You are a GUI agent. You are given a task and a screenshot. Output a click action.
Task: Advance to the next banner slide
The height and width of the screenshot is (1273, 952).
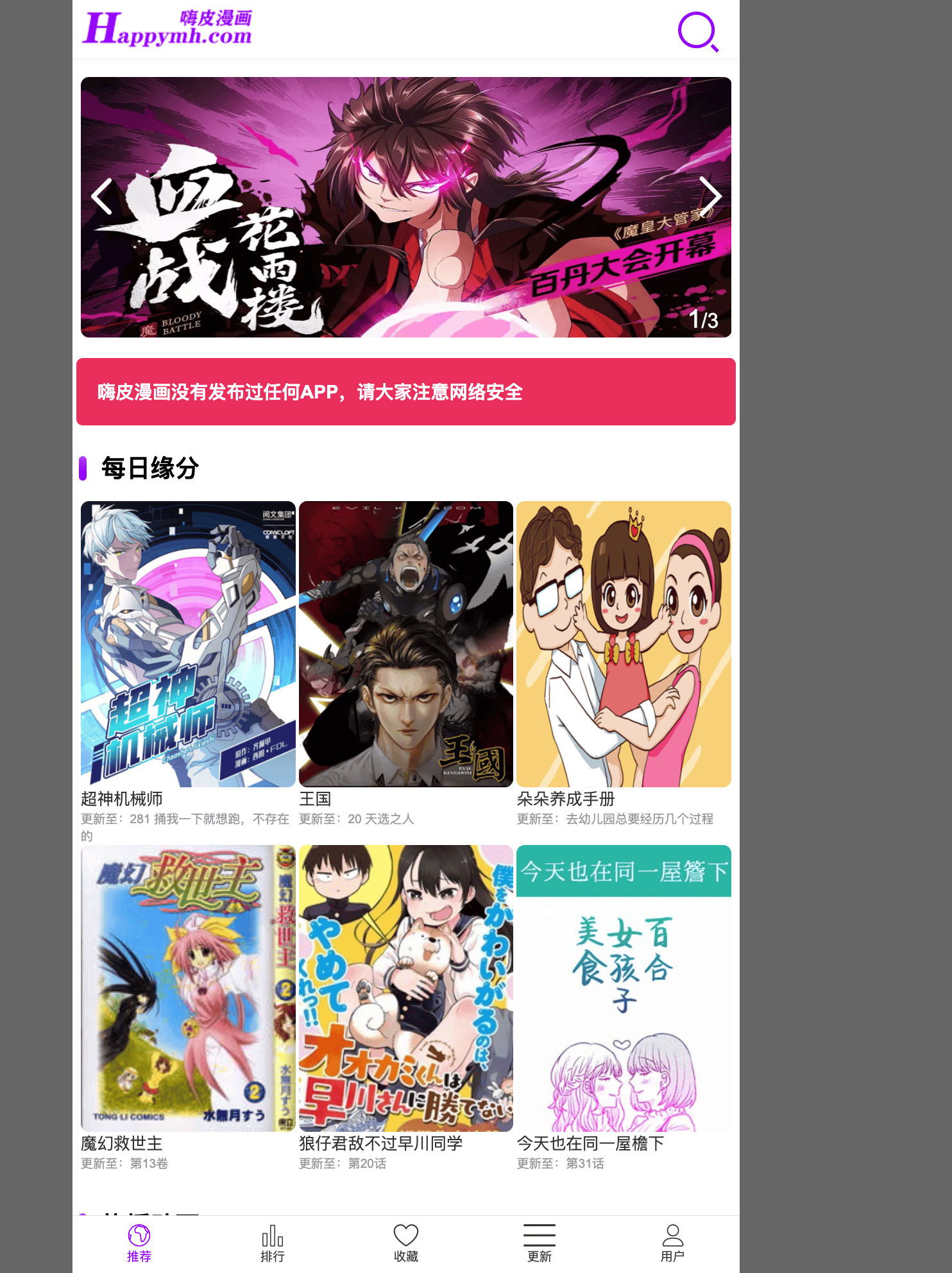[x=710, y=196]
